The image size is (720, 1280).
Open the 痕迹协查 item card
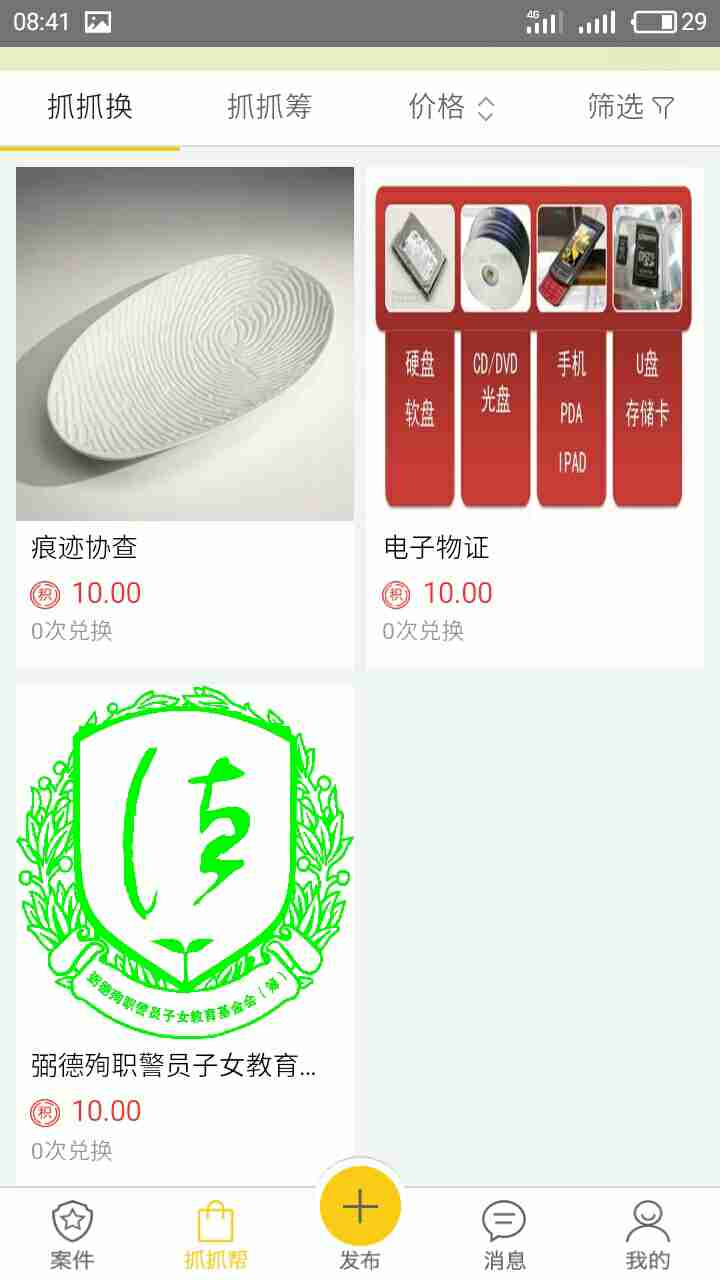click(x=185, y=417)
